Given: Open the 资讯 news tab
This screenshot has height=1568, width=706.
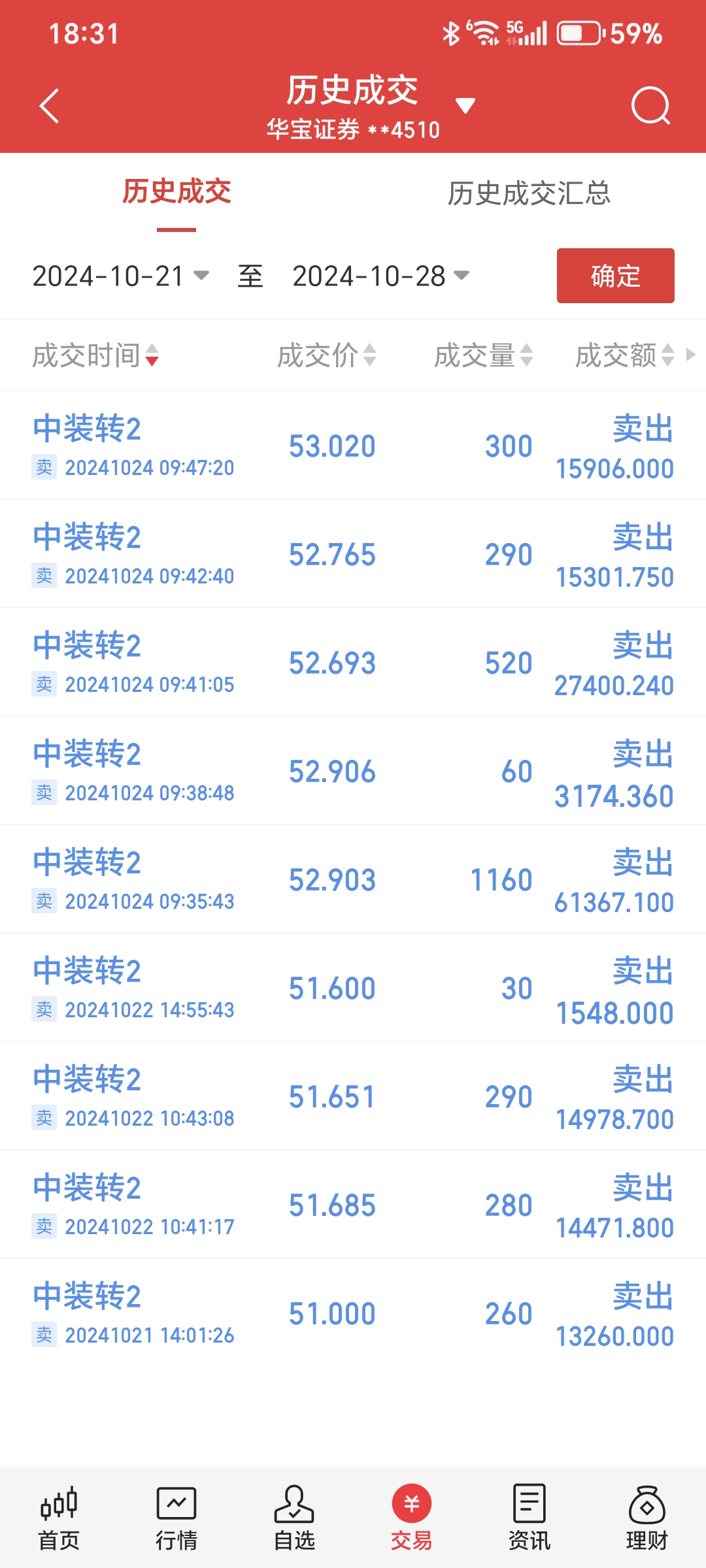Looking at the screenshot, I should point(529,1517).
